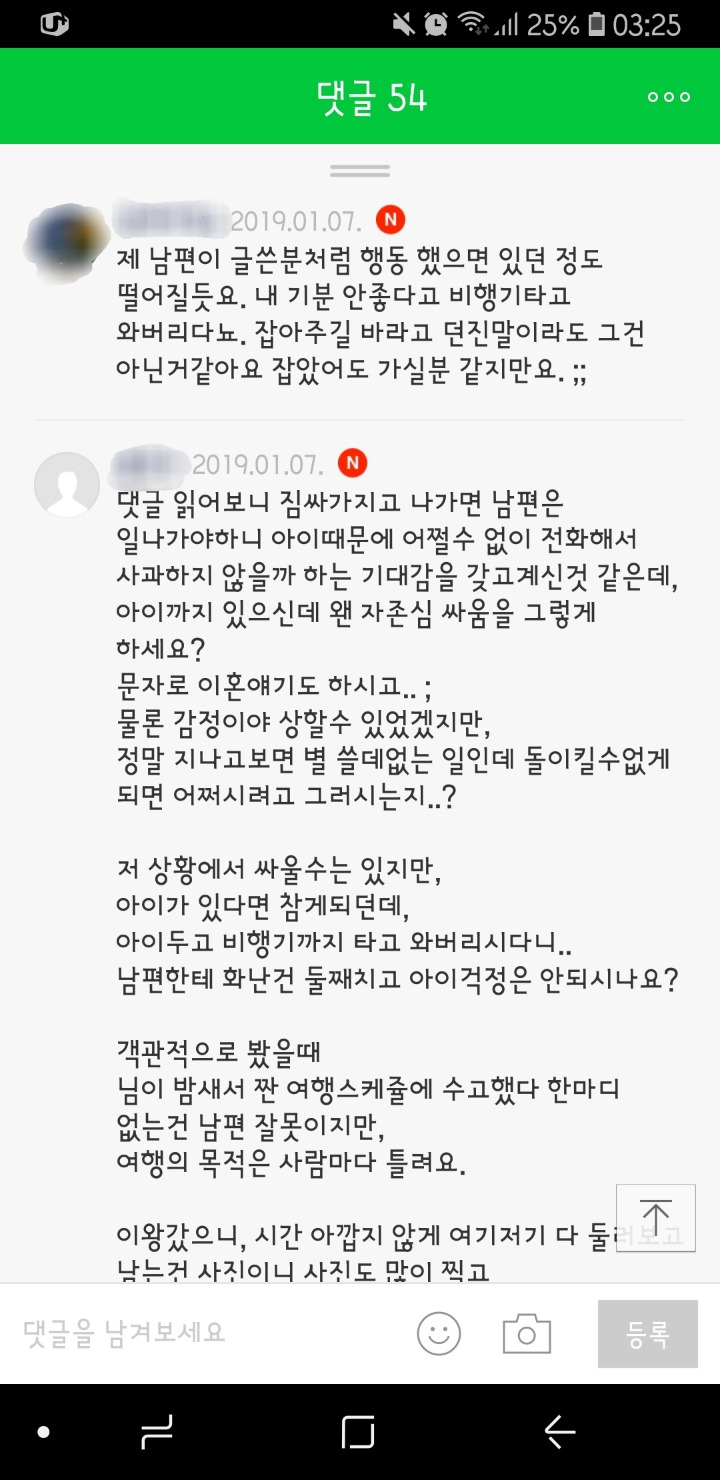Tap the scroll-to-top arrow button
Viewport: 720px width, 1480px height.
point(655,1217)
